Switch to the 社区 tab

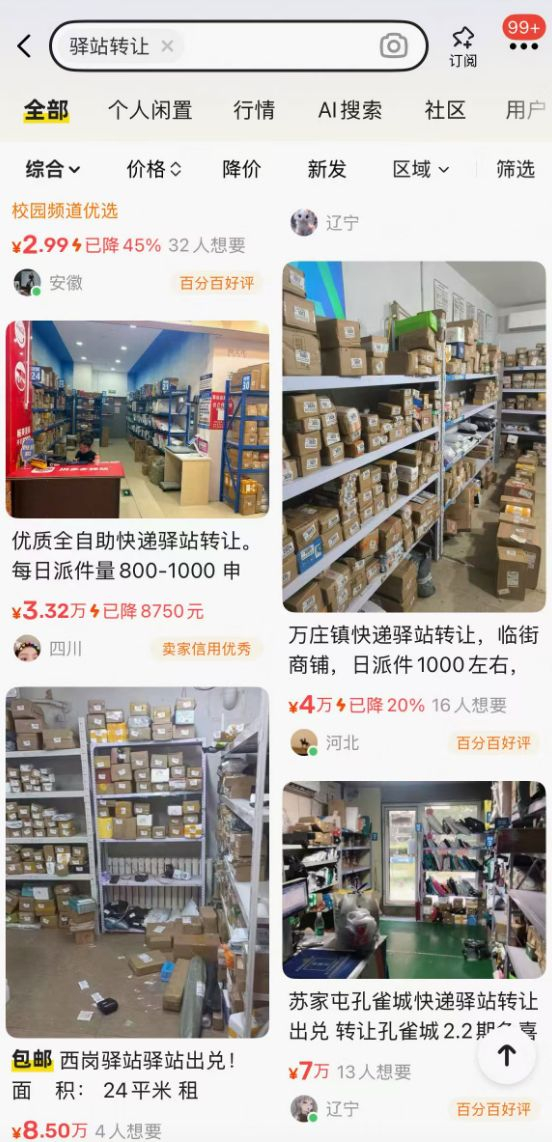coord(445,110)
